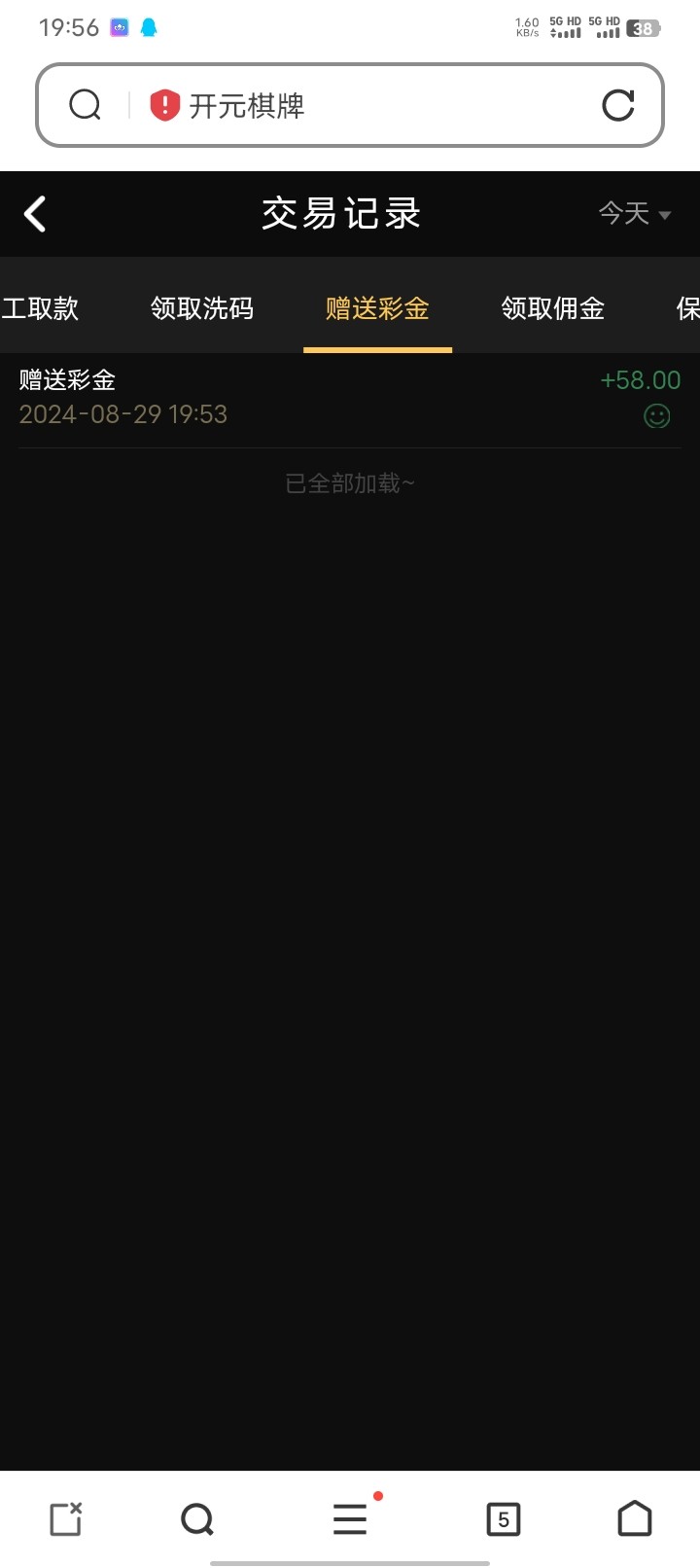Tap the +58.00 green amount text
Image resolution: width=700 pixels, height=1568 pixels.
(x=640, y=380)
